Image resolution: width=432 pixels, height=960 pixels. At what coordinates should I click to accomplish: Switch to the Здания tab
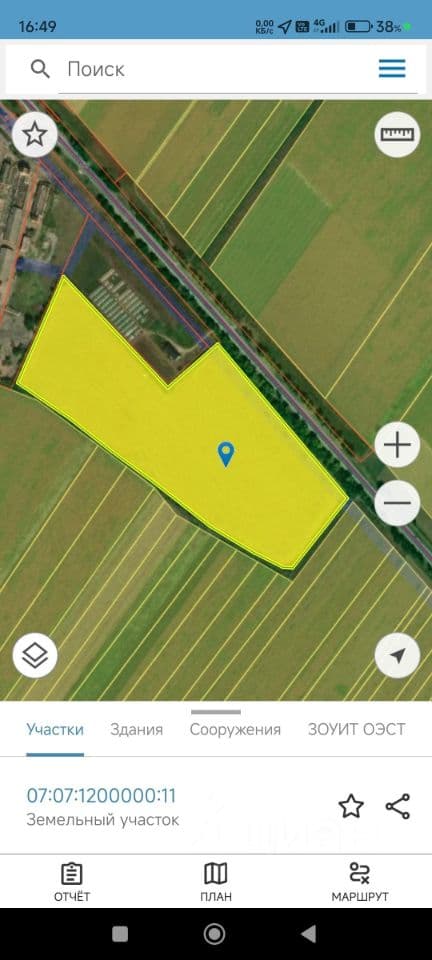[x=136, y=730]
